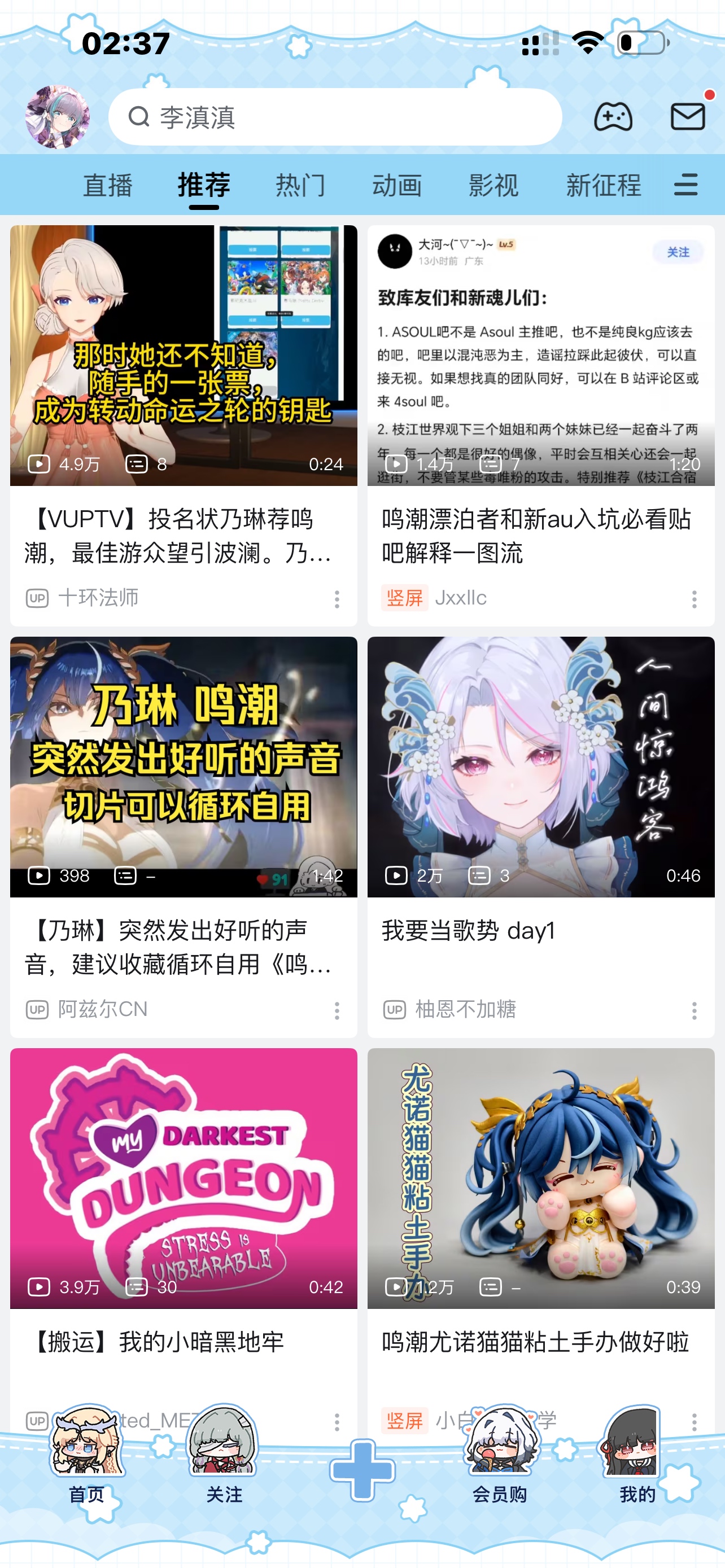Open the 鸣潮尤诺猫猫粘土手办做好啦 video
The width and height of the screenshot is (725, 1568).
(x=540, y=1178)
